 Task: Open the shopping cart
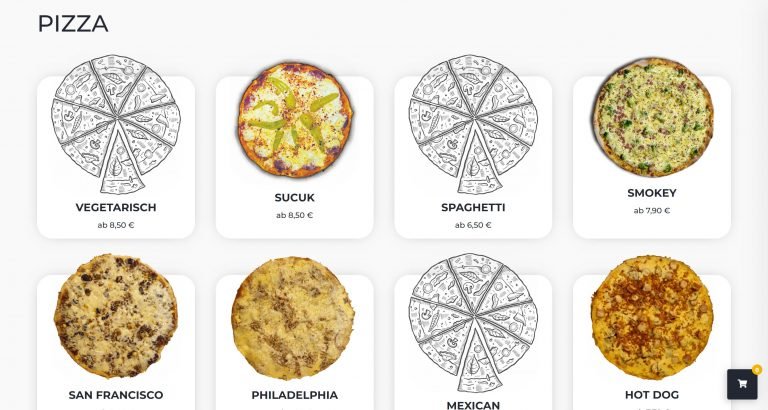[742, 384]
